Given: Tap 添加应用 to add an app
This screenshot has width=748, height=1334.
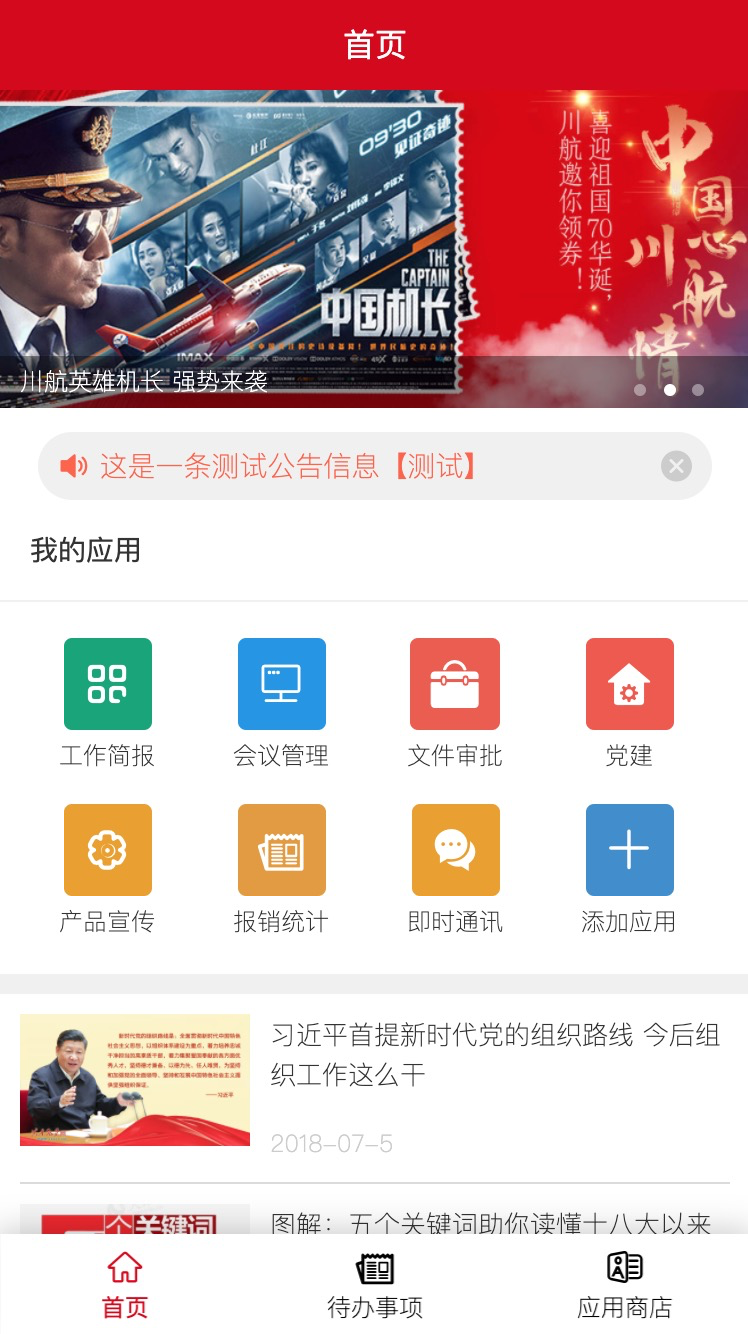Looking at the screenshot, I should coord(629,850).
